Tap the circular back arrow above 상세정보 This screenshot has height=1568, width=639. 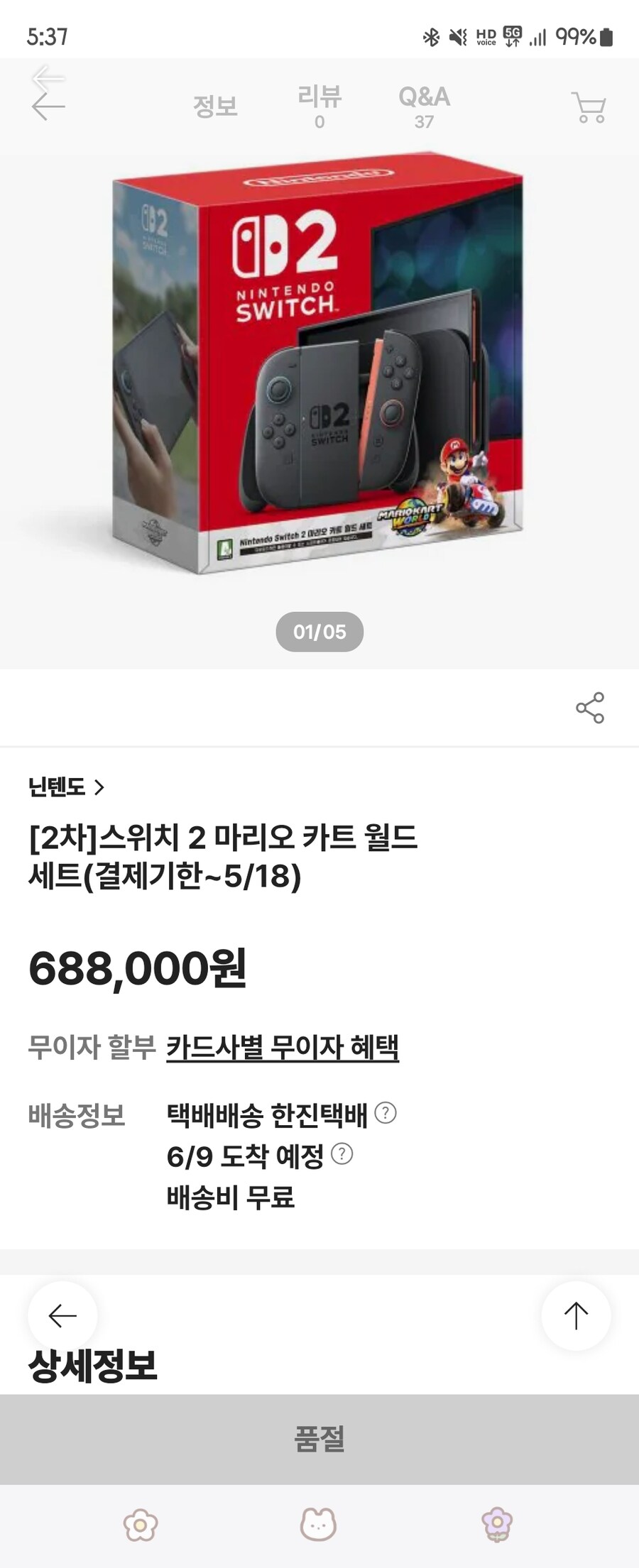[x=62, y=1315]
